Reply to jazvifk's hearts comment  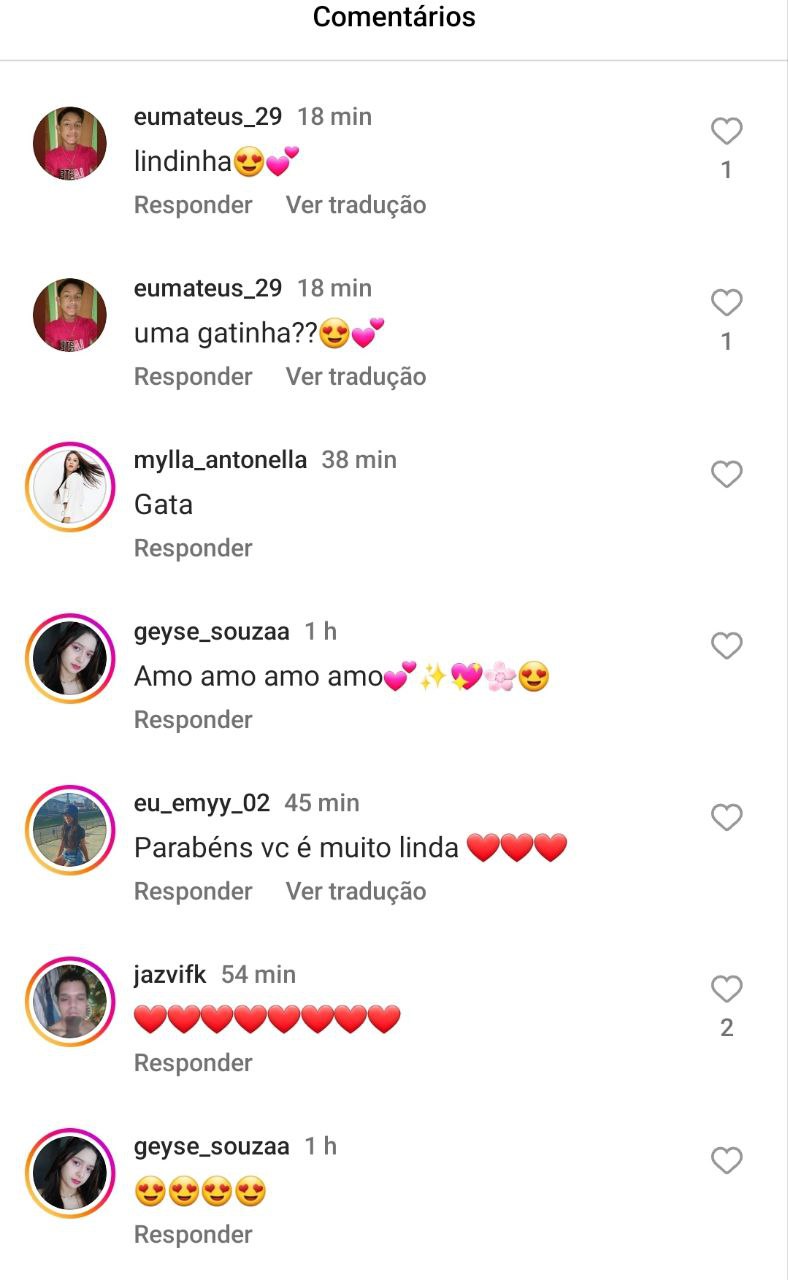point(193,1063)
